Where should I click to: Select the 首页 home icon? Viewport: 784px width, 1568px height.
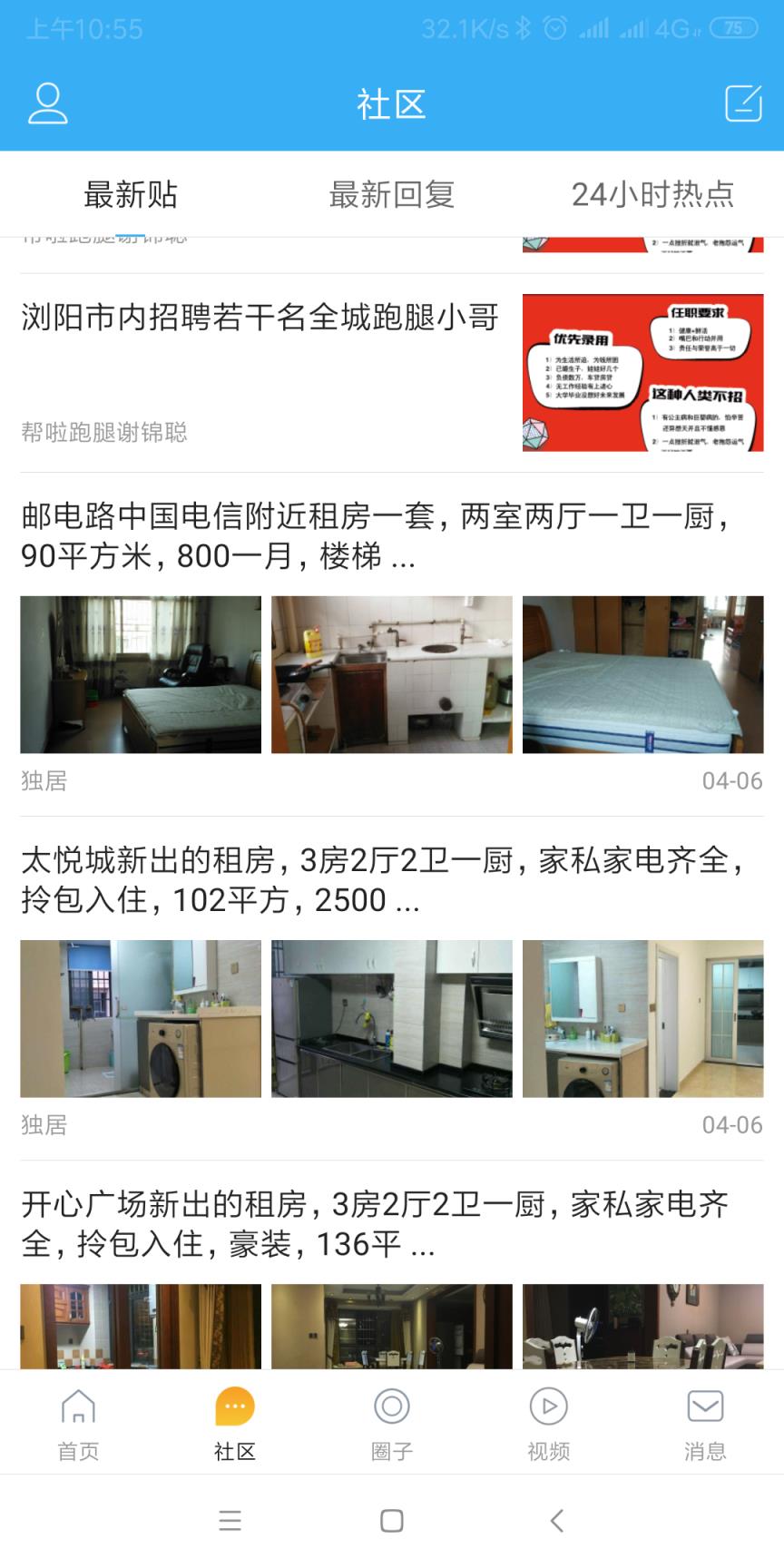78,1407
